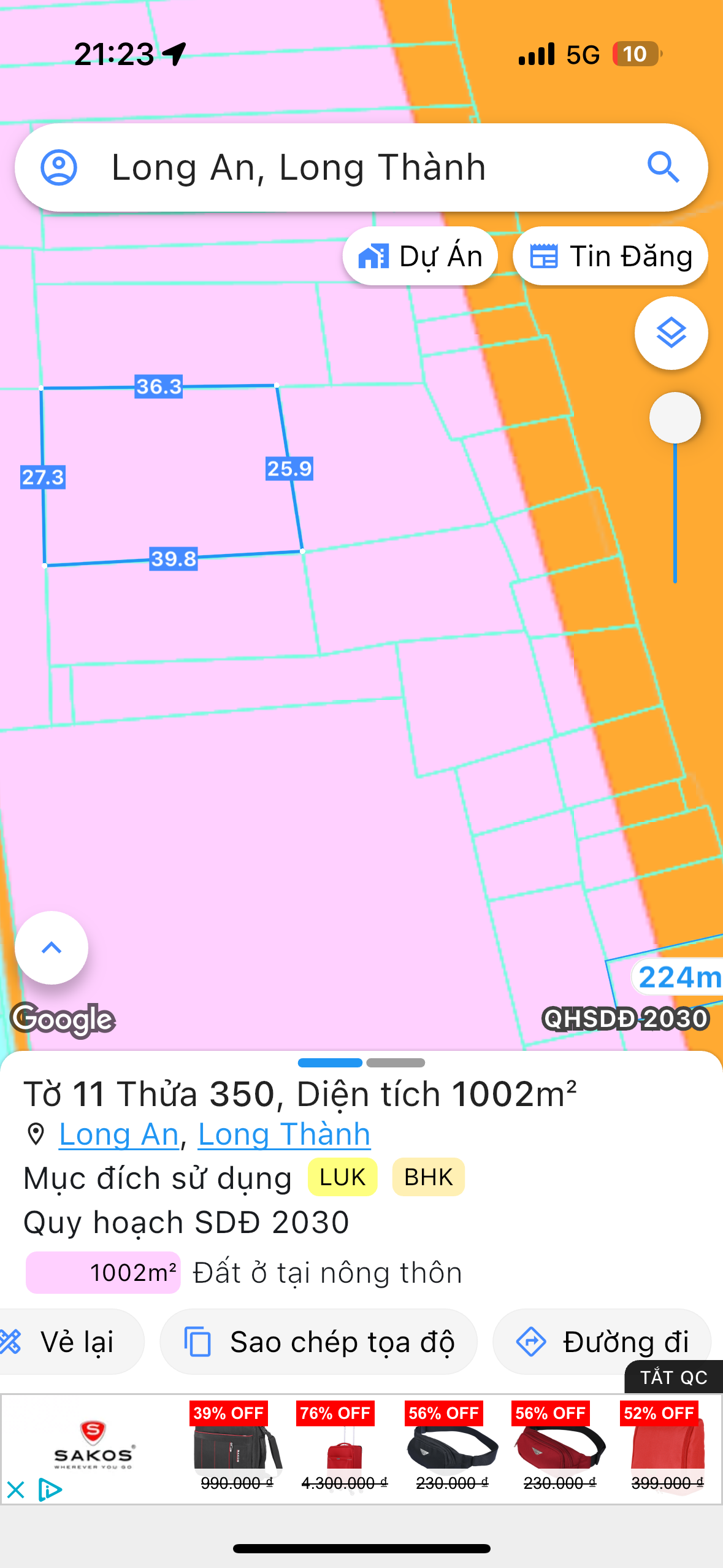
Task: Tap the search magnifier icon
Action: point(663,167)
